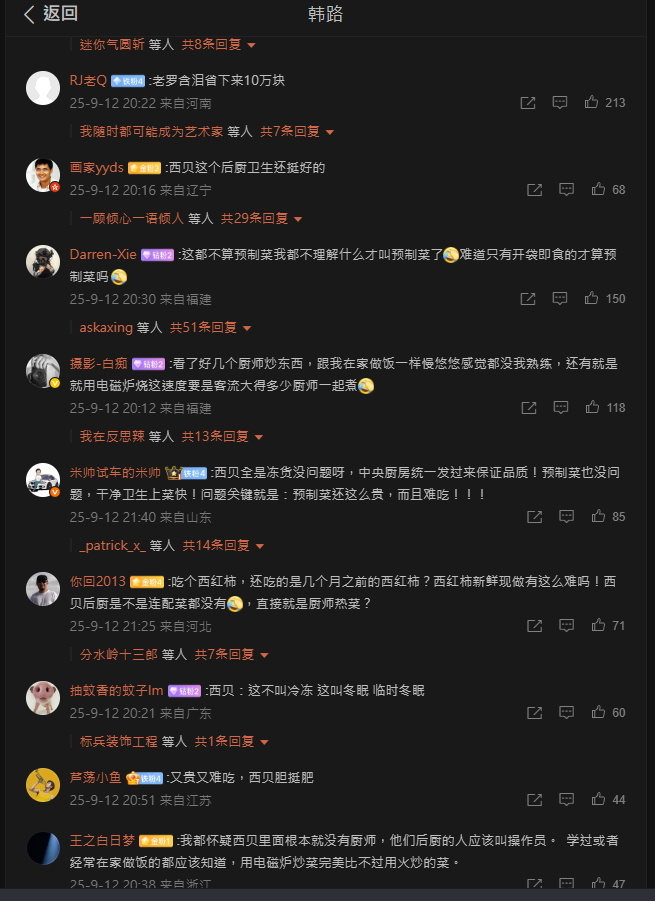Like RJ老Q's comment
Image resolution: width=655 pixels, height=901 pixels.
[x=592, y=103]
